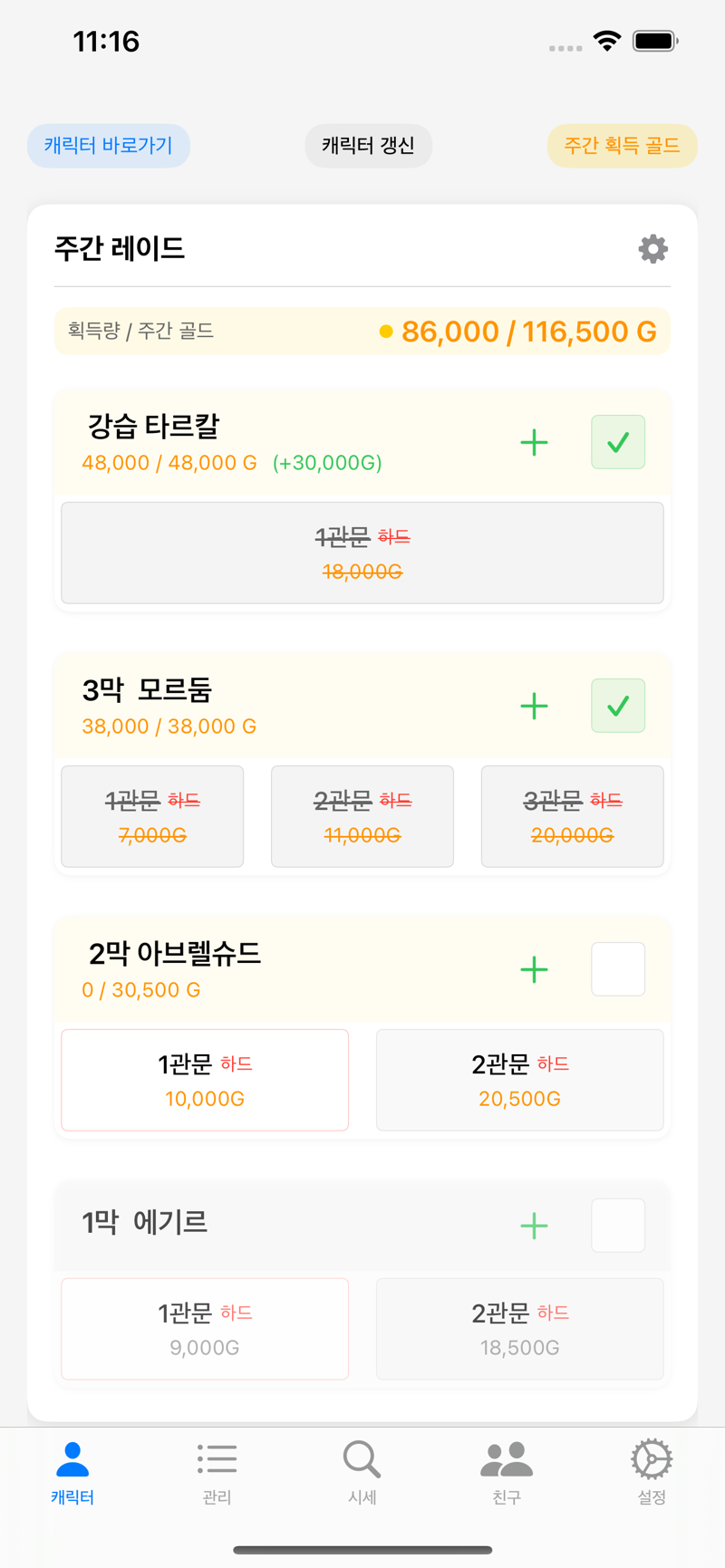Open 주간 획득 골드
Viewport: 725px width, 1568px height.
pyautogui.click(x=622, y=146)
